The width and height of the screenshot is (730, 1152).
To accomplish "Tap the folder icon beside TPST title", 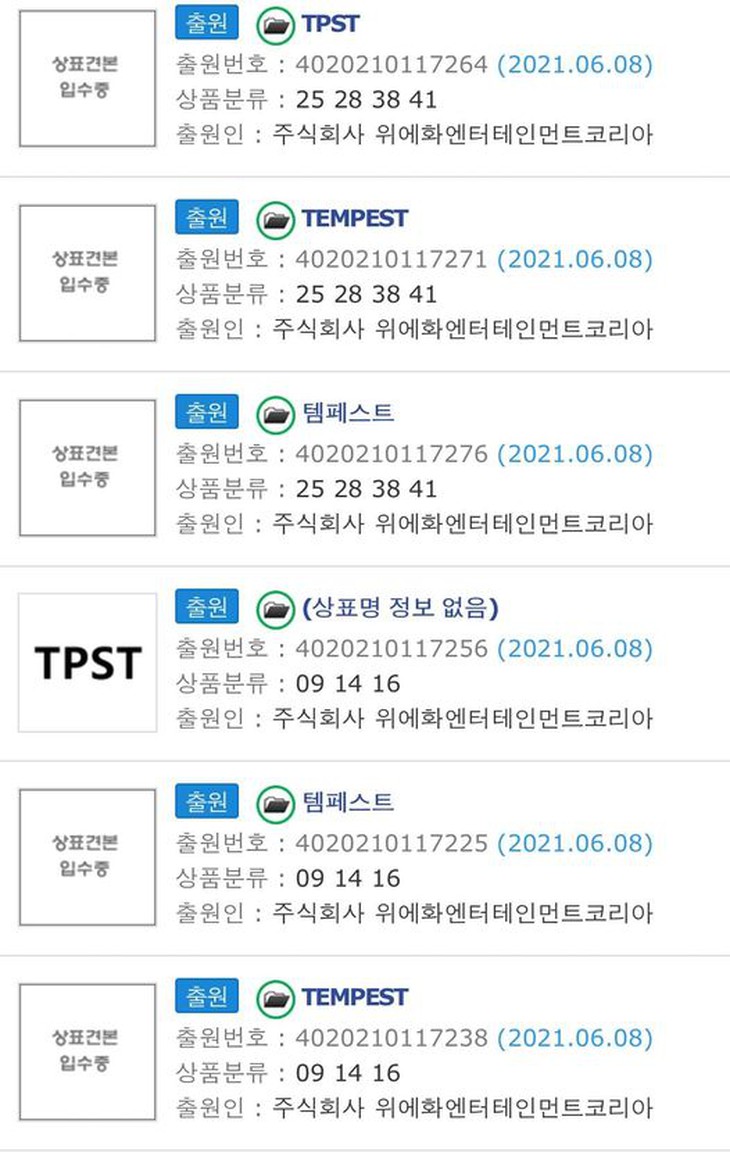I will pyautogui.click(x=275, y=24).
